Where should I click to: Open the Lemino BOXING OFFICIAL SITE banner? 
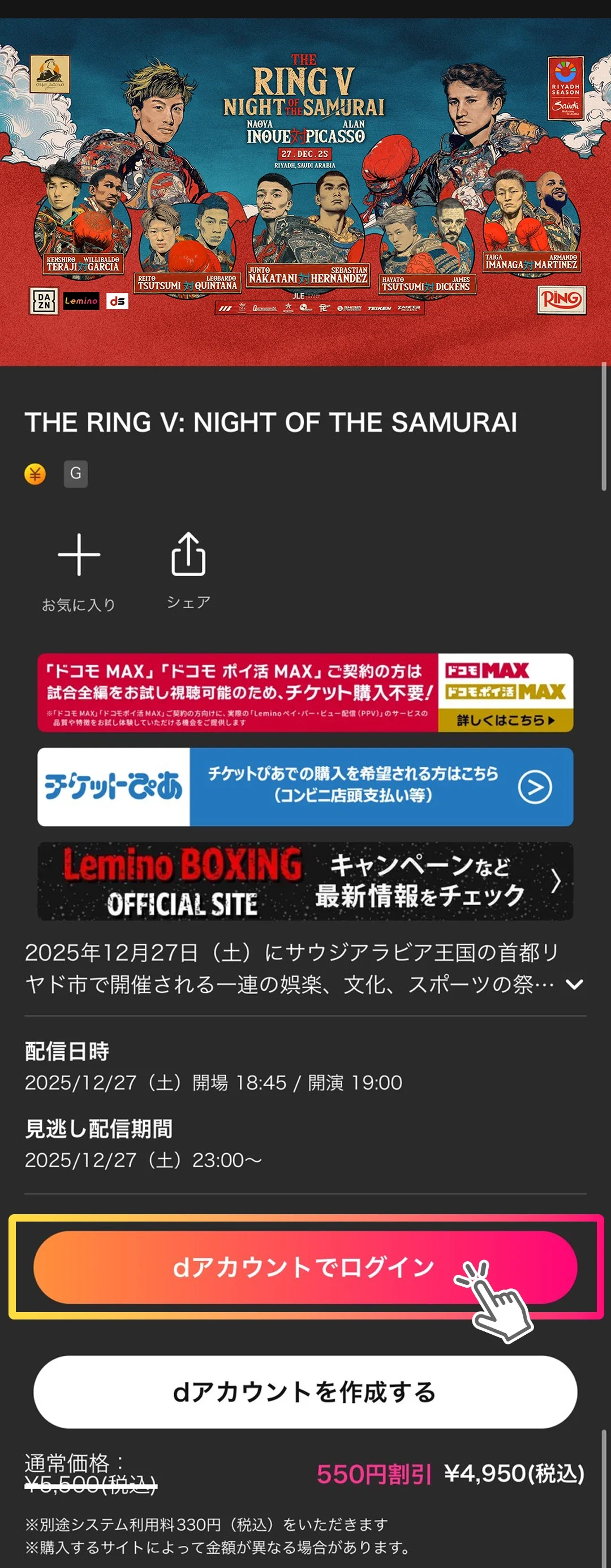(x=305, y=880)
